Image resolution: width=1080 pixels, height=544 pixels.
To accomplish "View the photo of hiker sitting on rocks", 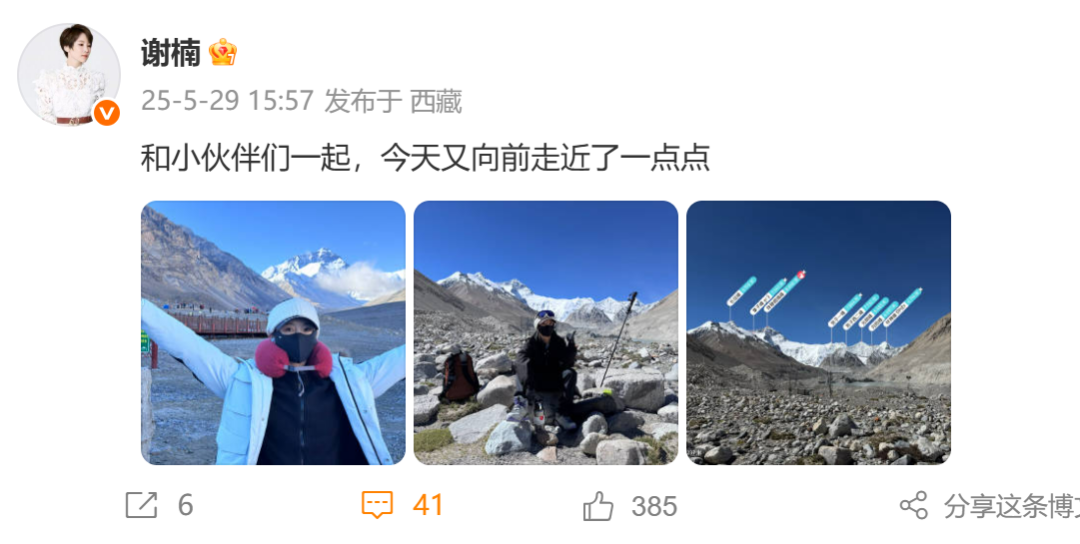I will (x=546, y=333).
